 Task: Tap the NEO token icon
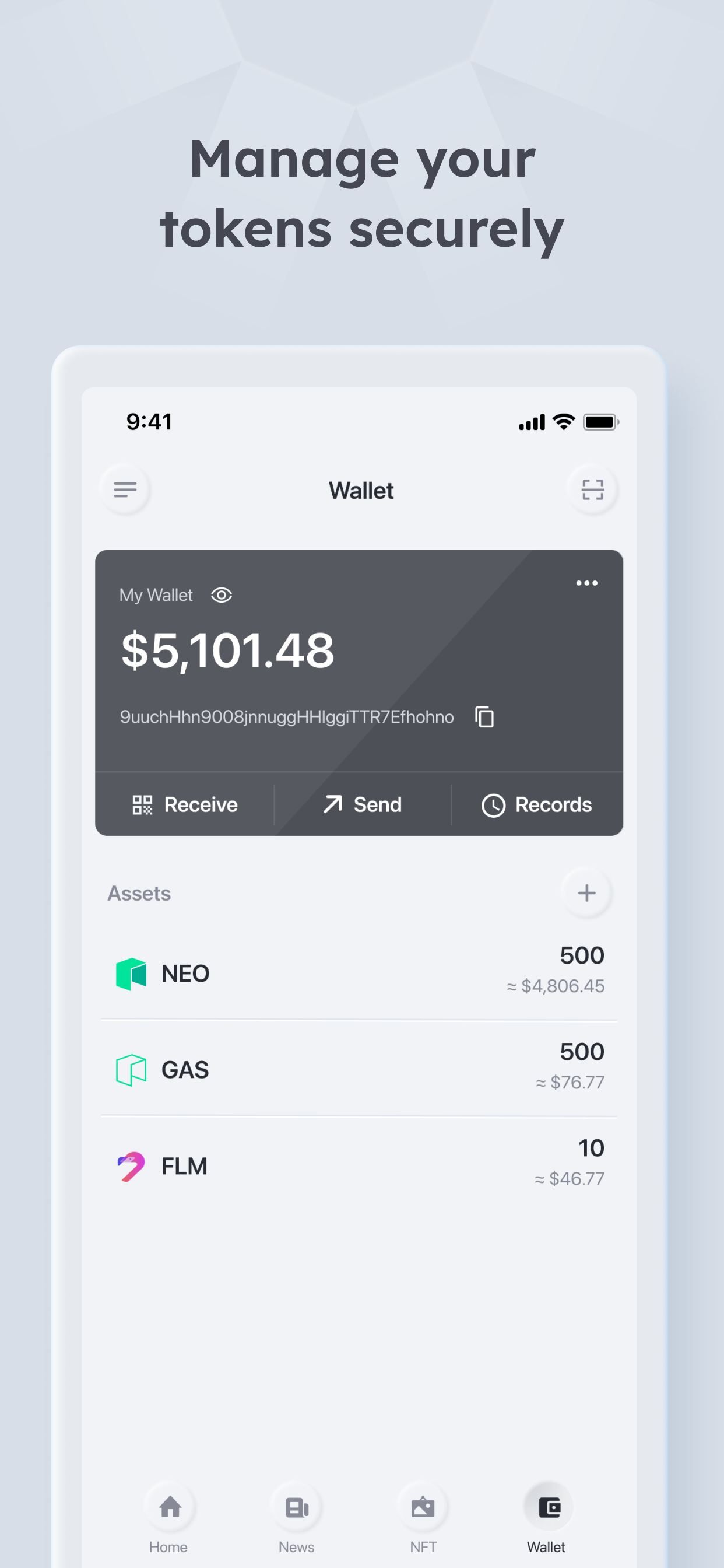pos(131,972)
